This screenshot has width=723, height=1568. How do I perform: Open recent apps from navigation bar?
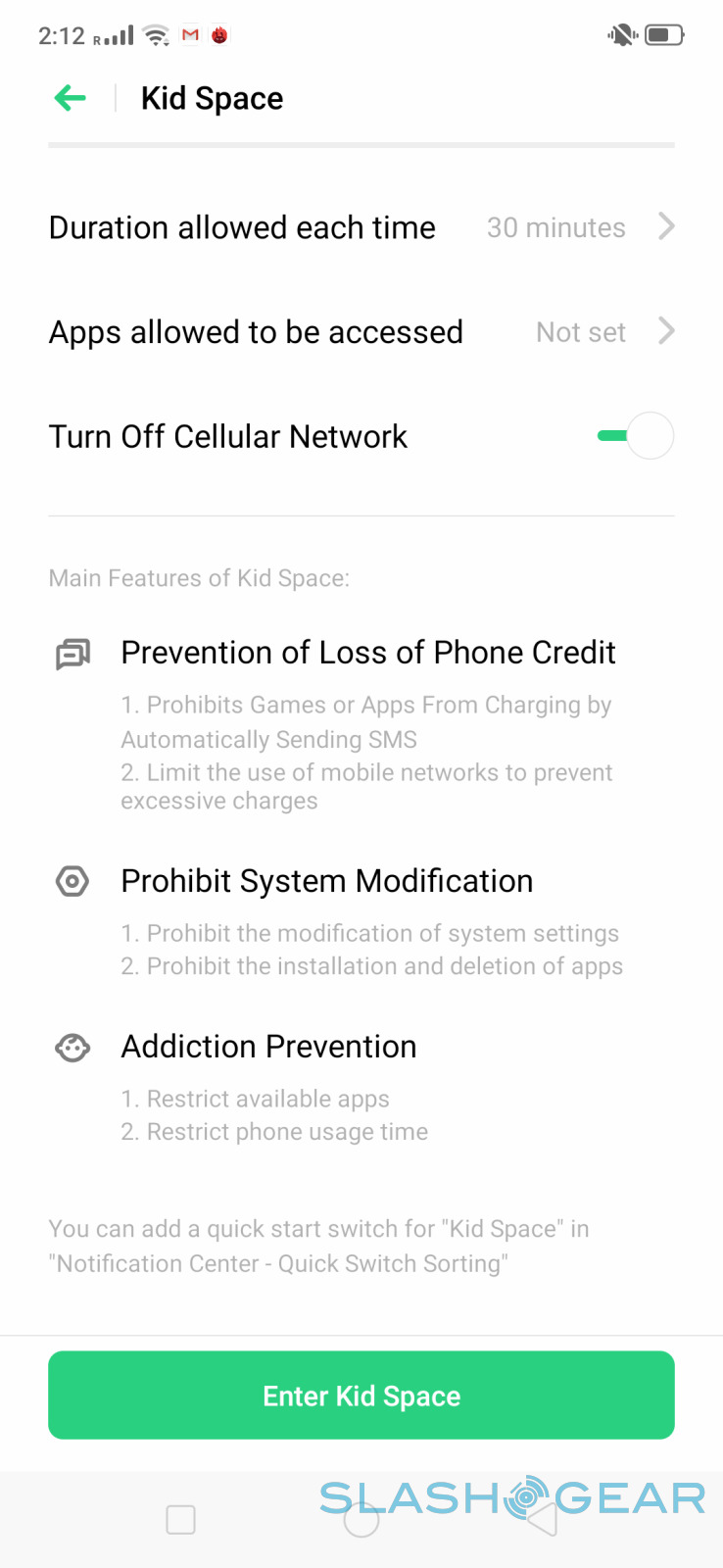(181, 1520)
